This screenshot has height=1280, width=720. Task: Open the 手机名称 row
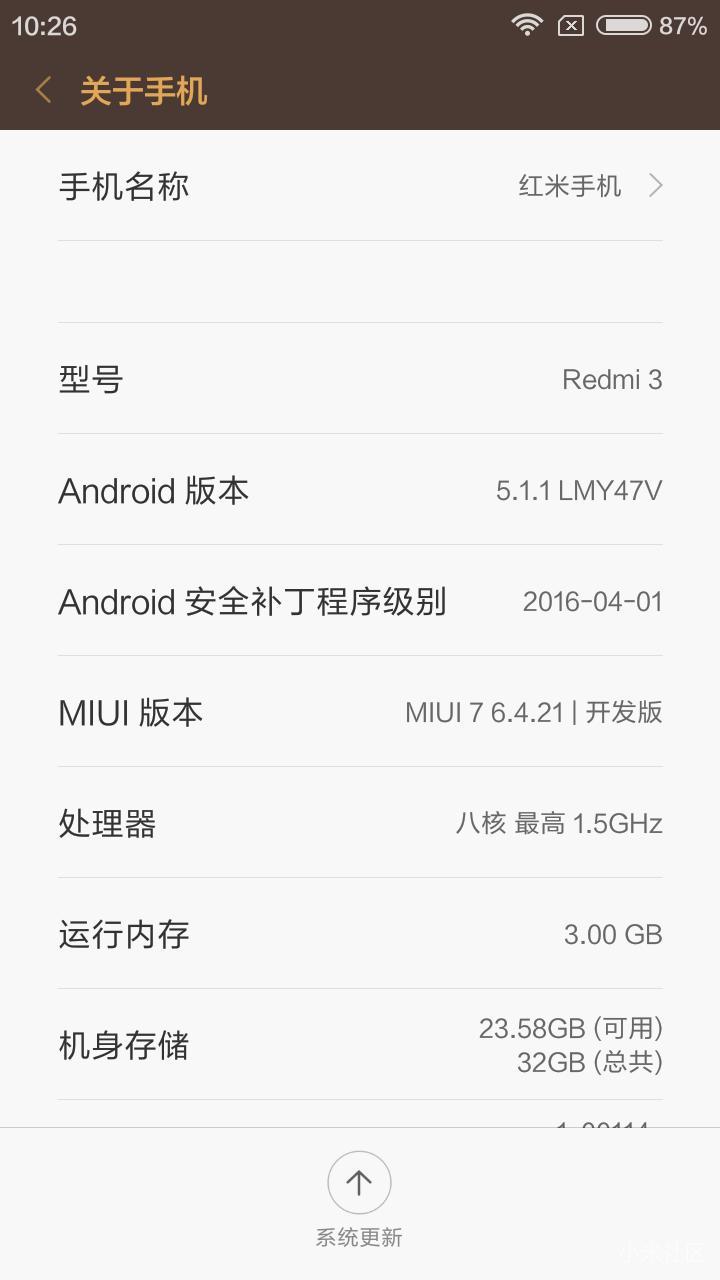(360, 186)
